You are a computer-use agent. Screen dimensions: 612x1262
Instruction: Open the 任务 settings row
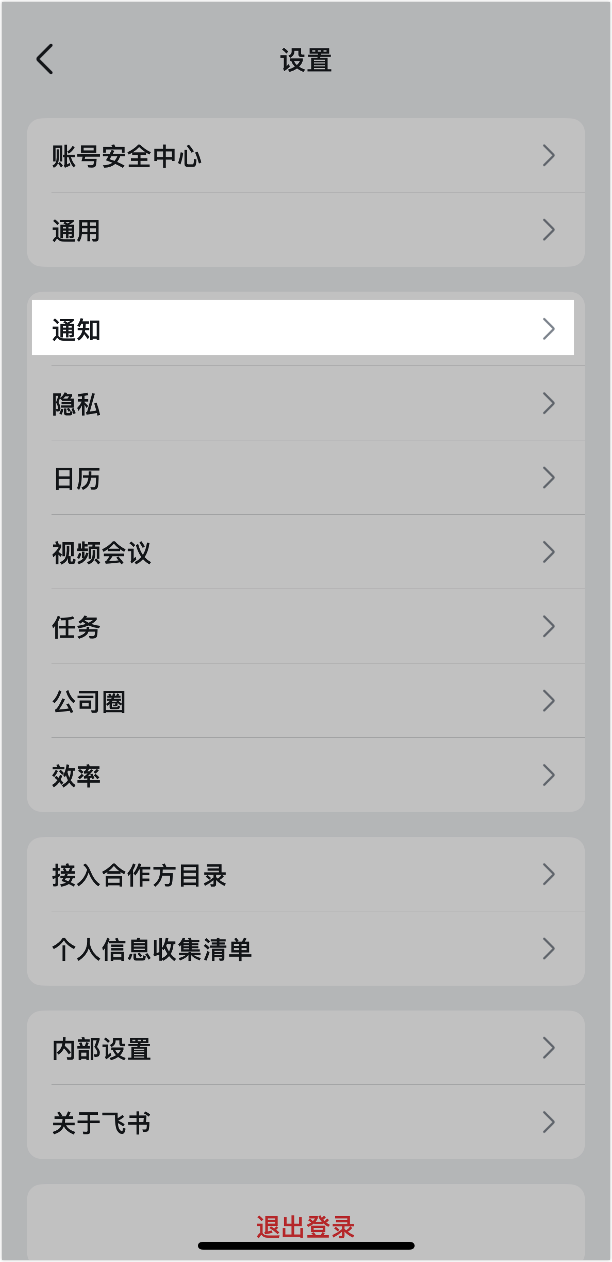point(306,626)
